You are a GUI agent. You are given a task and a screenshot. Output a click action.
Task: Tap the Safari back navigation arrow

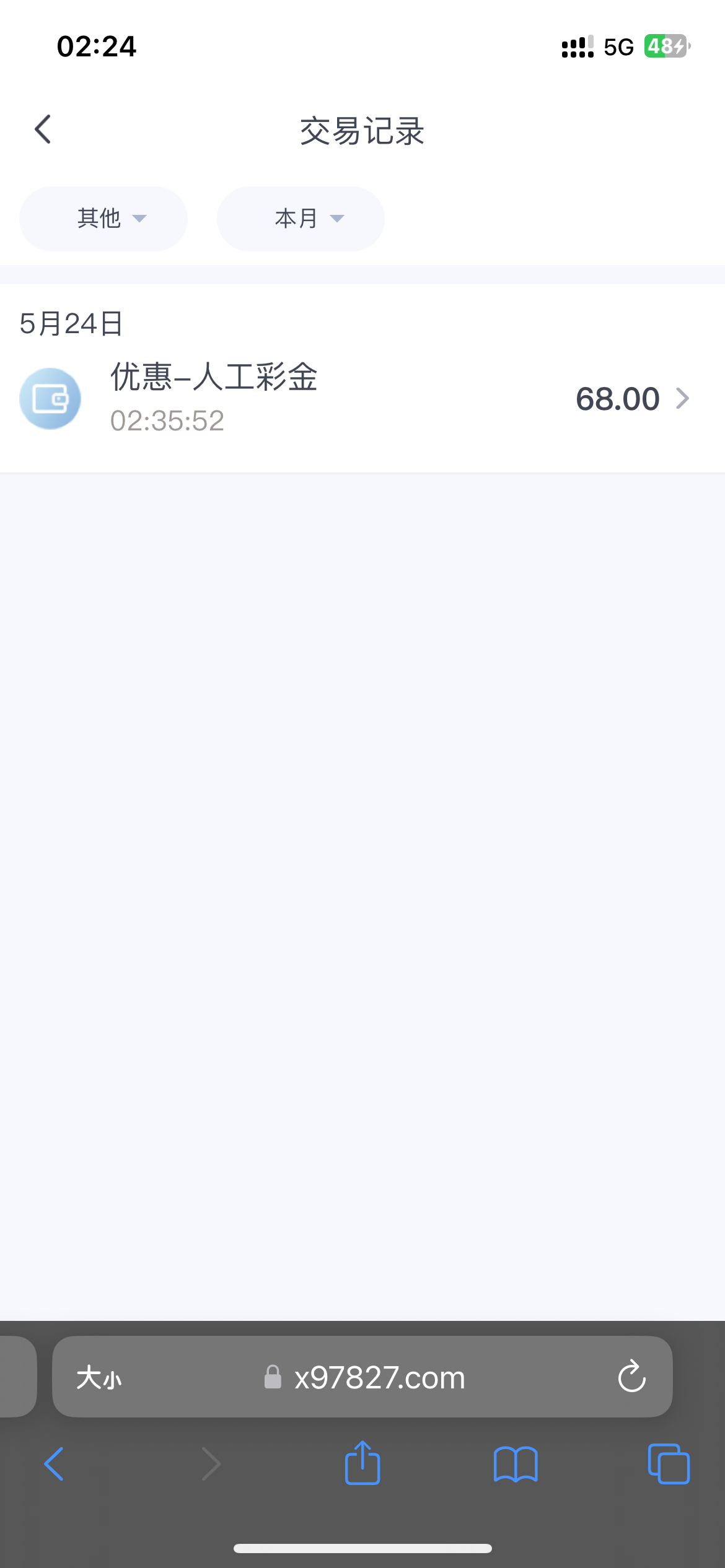point(54,1464)
